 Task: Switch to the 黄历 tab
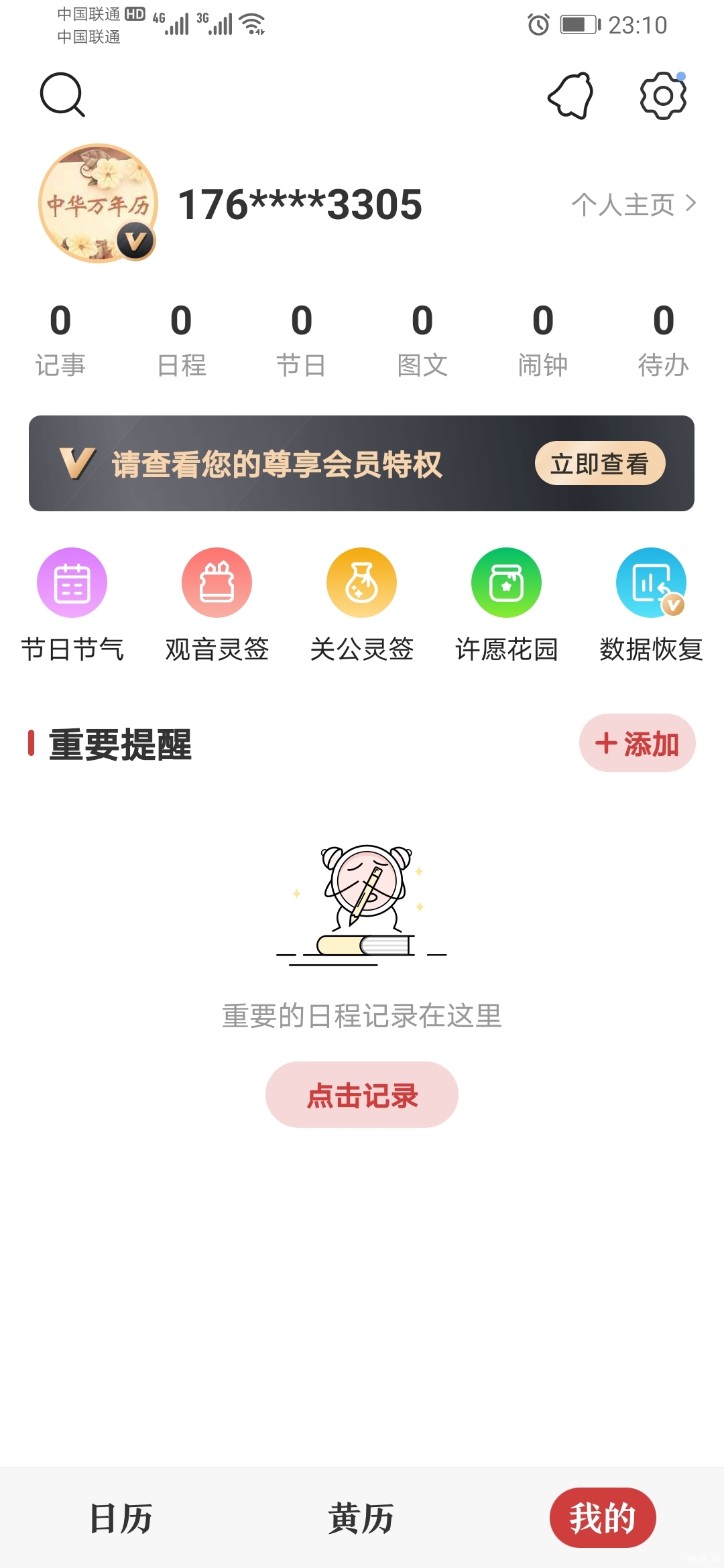click(x=361, y=1518)
